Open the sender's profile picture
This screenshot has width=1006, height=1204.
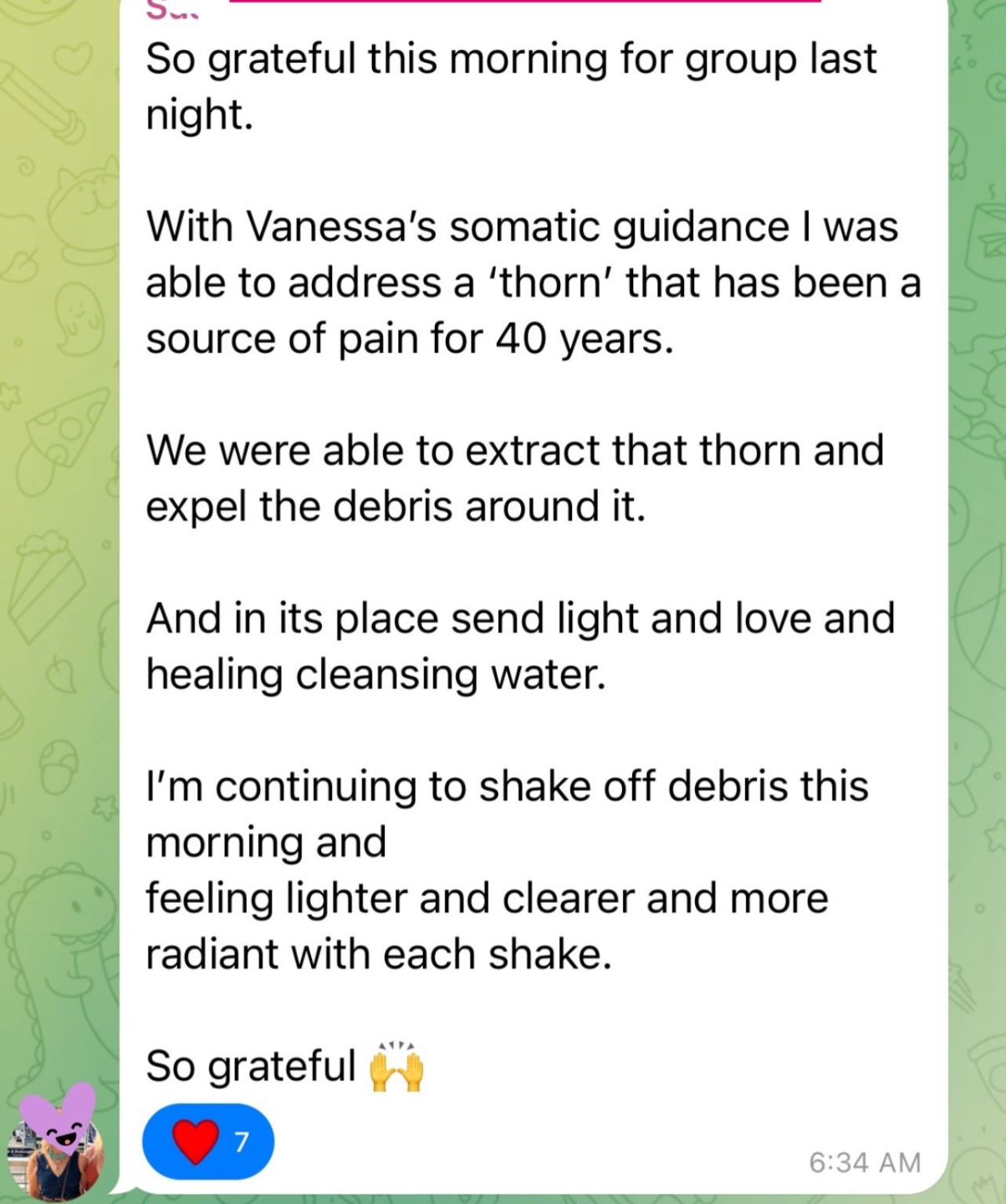pyautogui.click(x=55, y=1145)
